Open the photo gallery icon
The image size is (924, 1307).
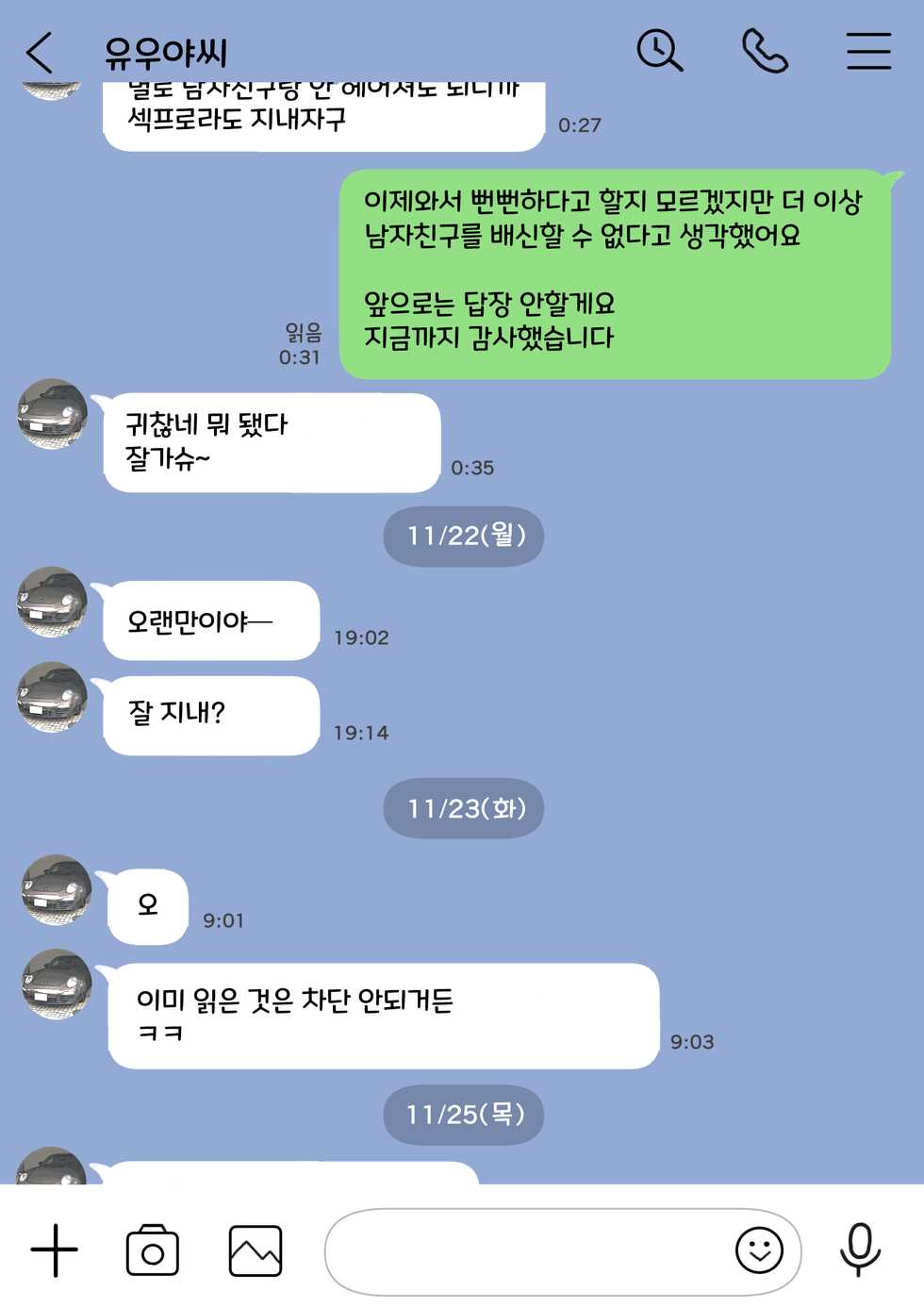253,1249
